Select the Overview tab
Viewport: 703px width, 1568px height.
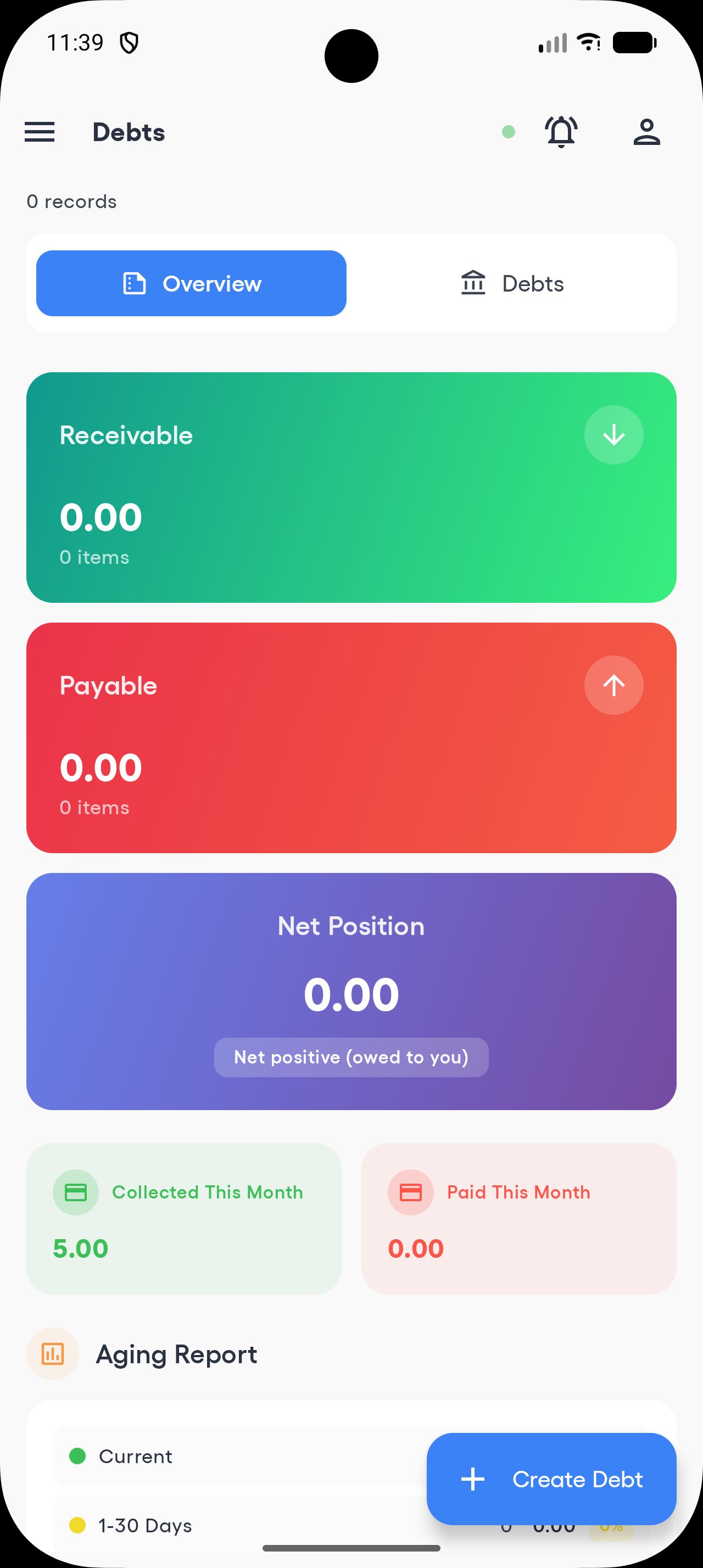pyautogui.click(x=191, y=284)
